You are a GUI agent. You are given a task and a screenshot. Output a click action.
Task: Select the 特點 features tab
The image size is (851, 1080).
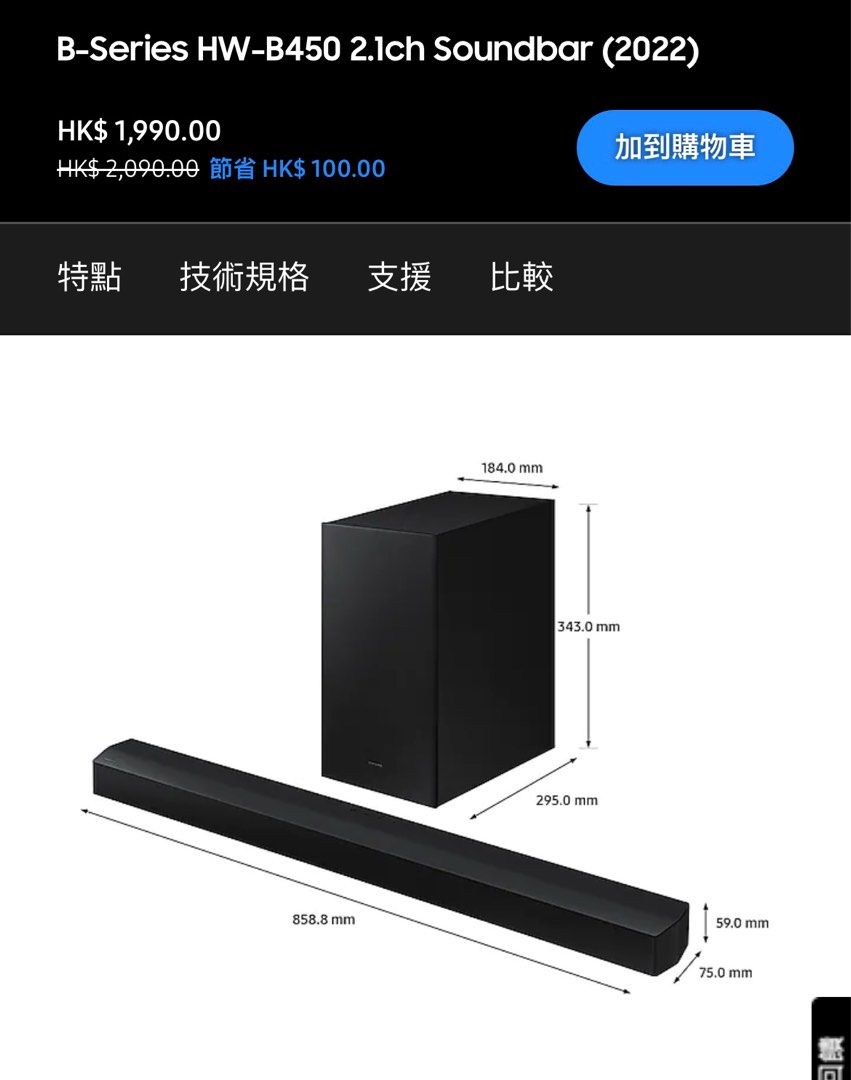click(89, 277)
